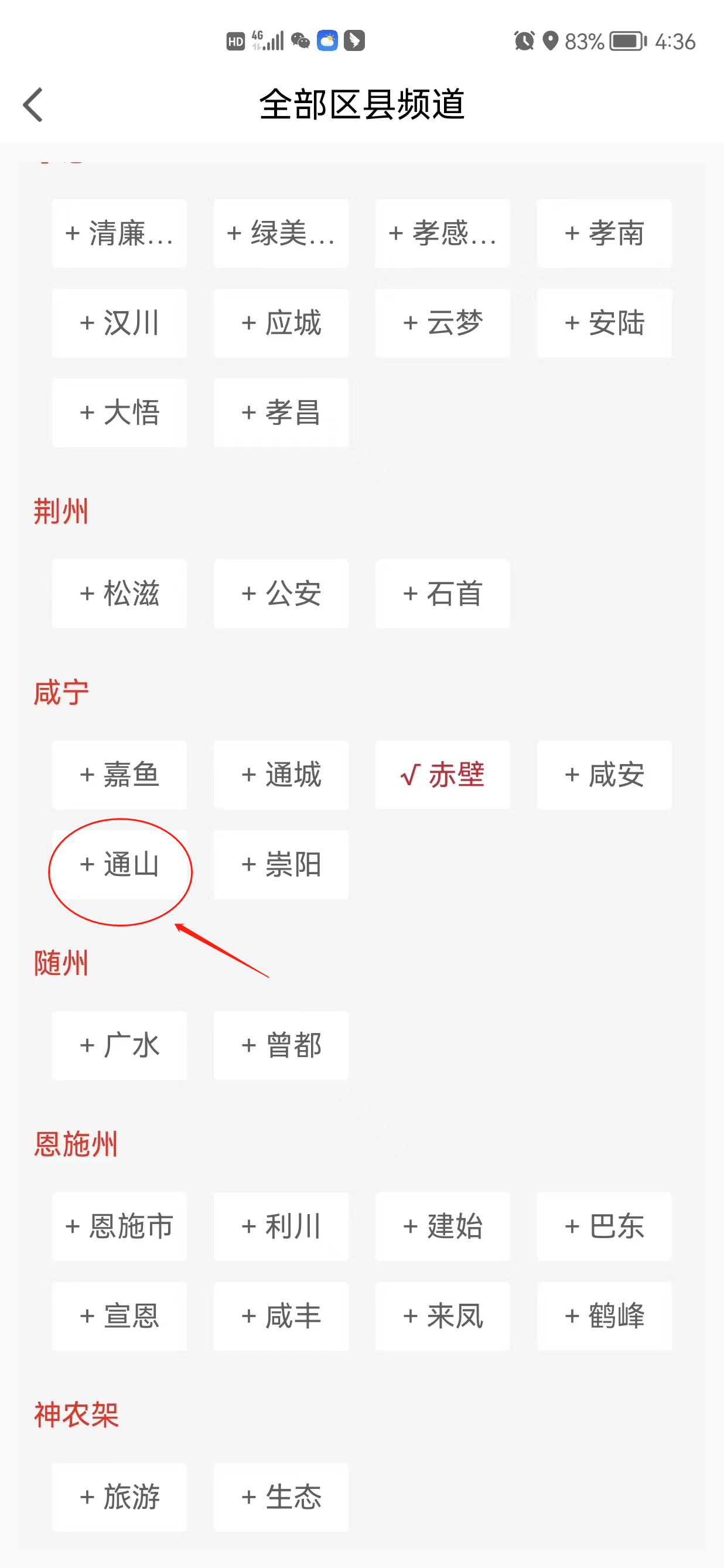Add the 旅游 channel under 神农架
Screen dimensions: 724x1568
pos(119,1497)
